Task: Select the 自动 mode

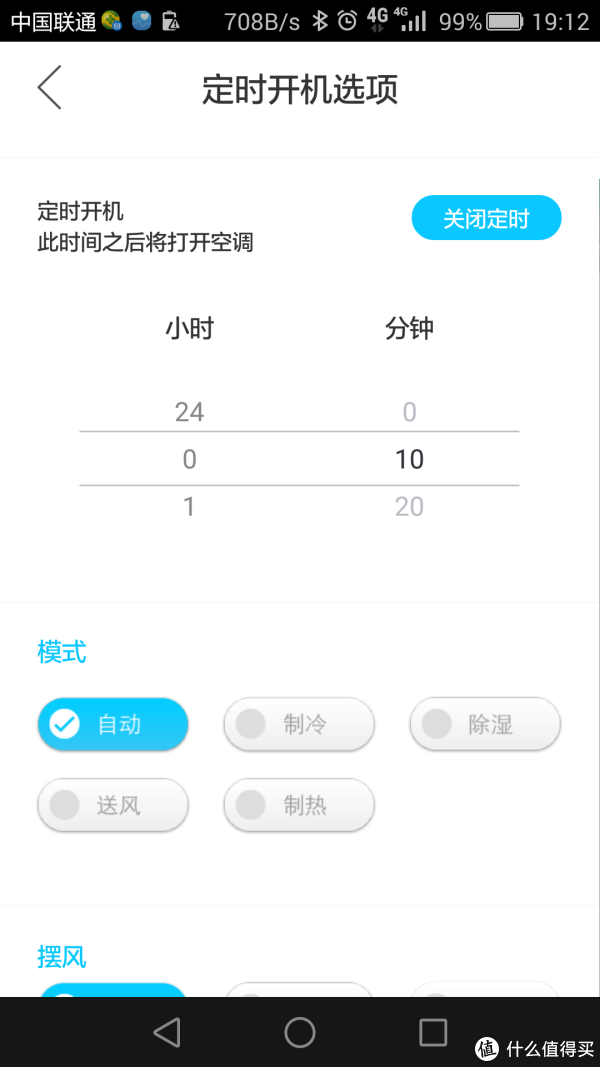Action: pos(113,724)
